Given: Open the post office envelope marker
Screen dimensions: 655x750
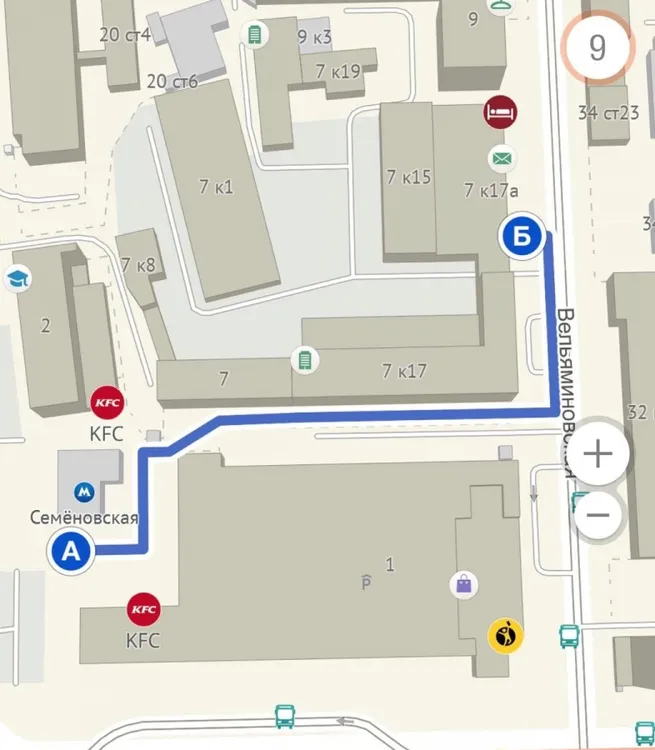Looking at the screenshot, I should (501, 158).
